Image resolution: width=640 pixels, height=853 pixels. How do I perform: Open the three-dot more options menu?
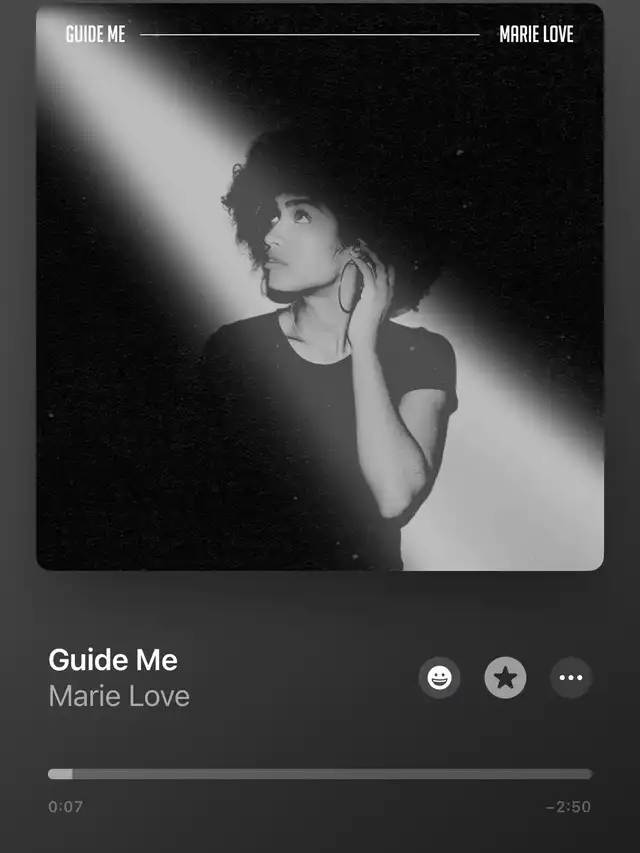[571, 678]
